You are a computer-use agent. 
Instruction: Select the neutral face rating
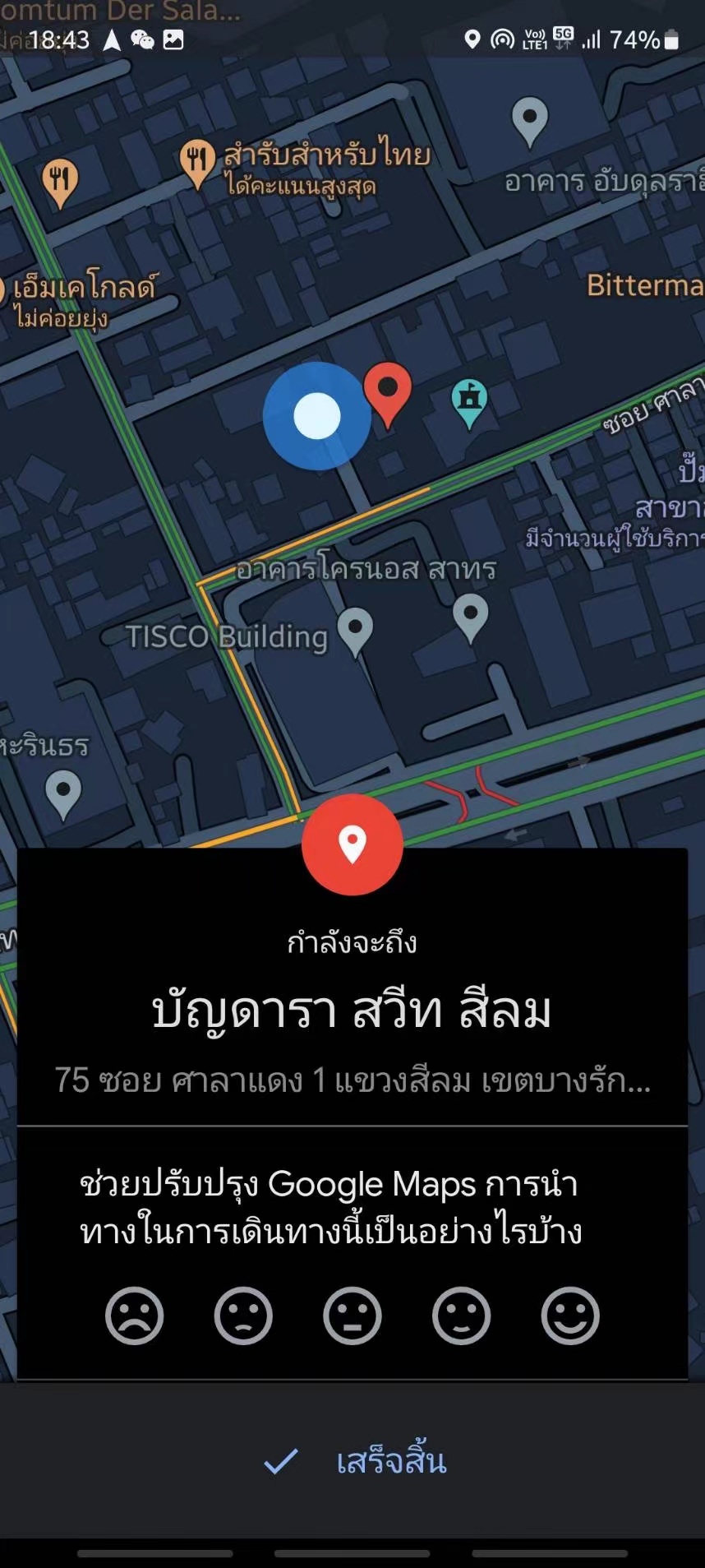[352, 1316]
